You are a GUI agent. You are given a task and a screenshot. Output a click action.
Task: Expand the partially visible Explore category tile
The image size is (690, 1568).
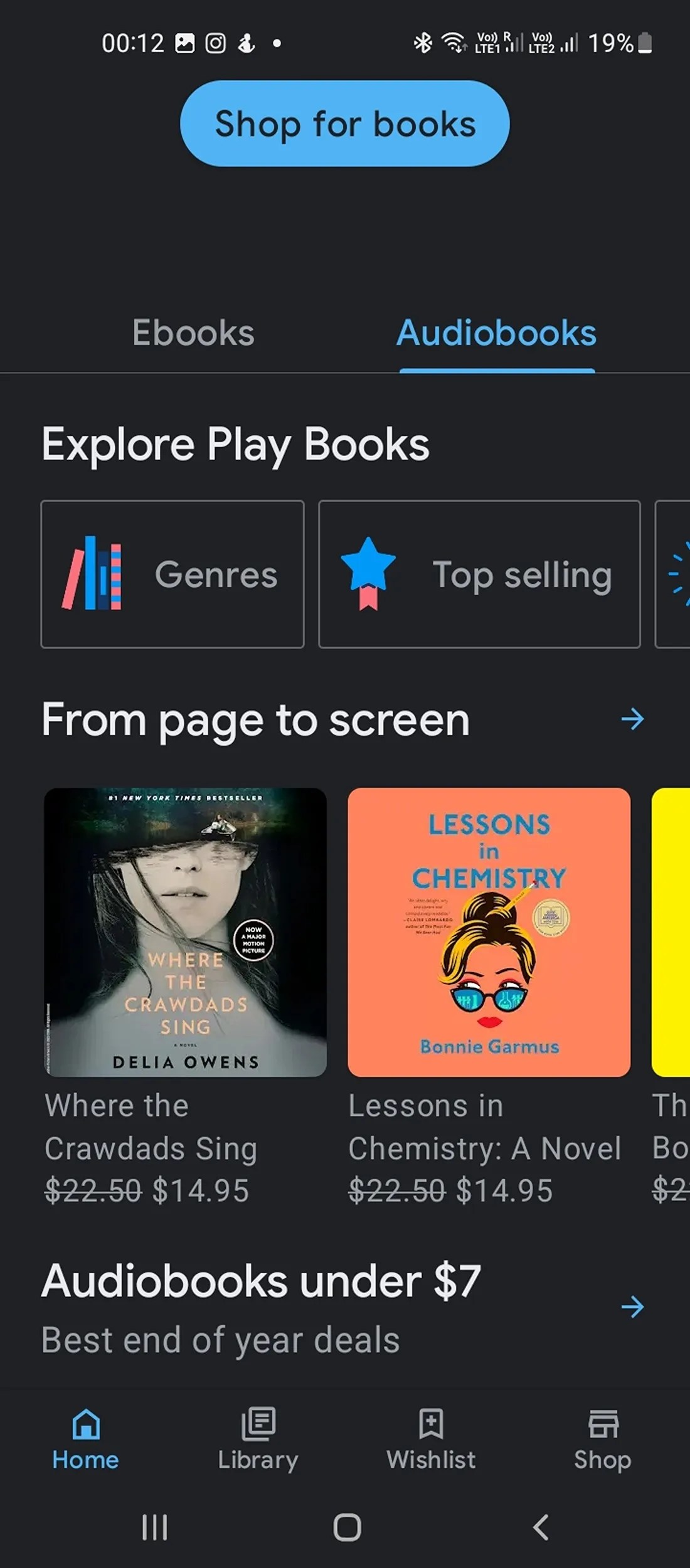(x=676, y=574)
